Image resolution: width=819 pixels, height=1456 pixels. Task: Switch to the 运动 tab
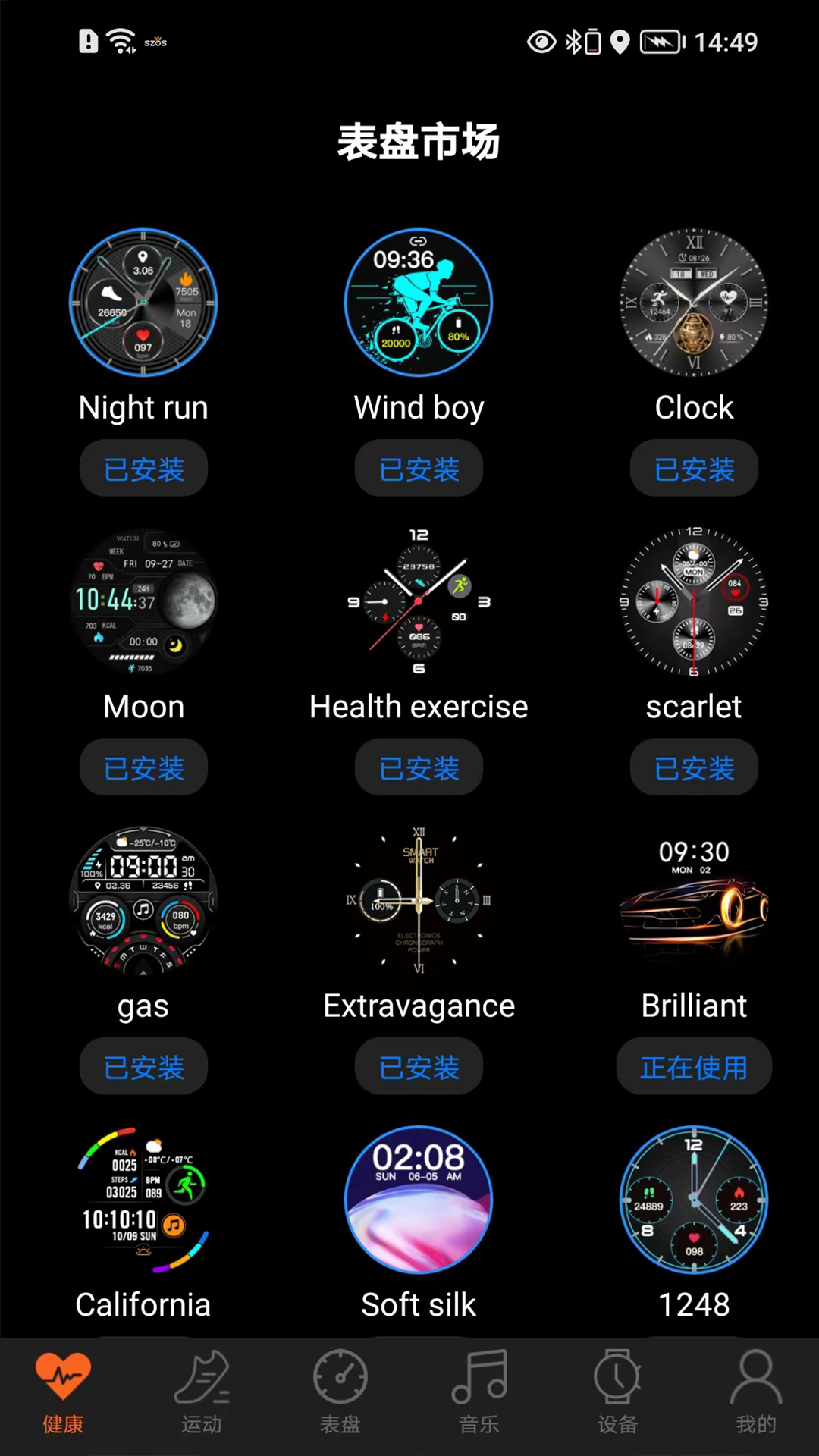pos(202,1393)
